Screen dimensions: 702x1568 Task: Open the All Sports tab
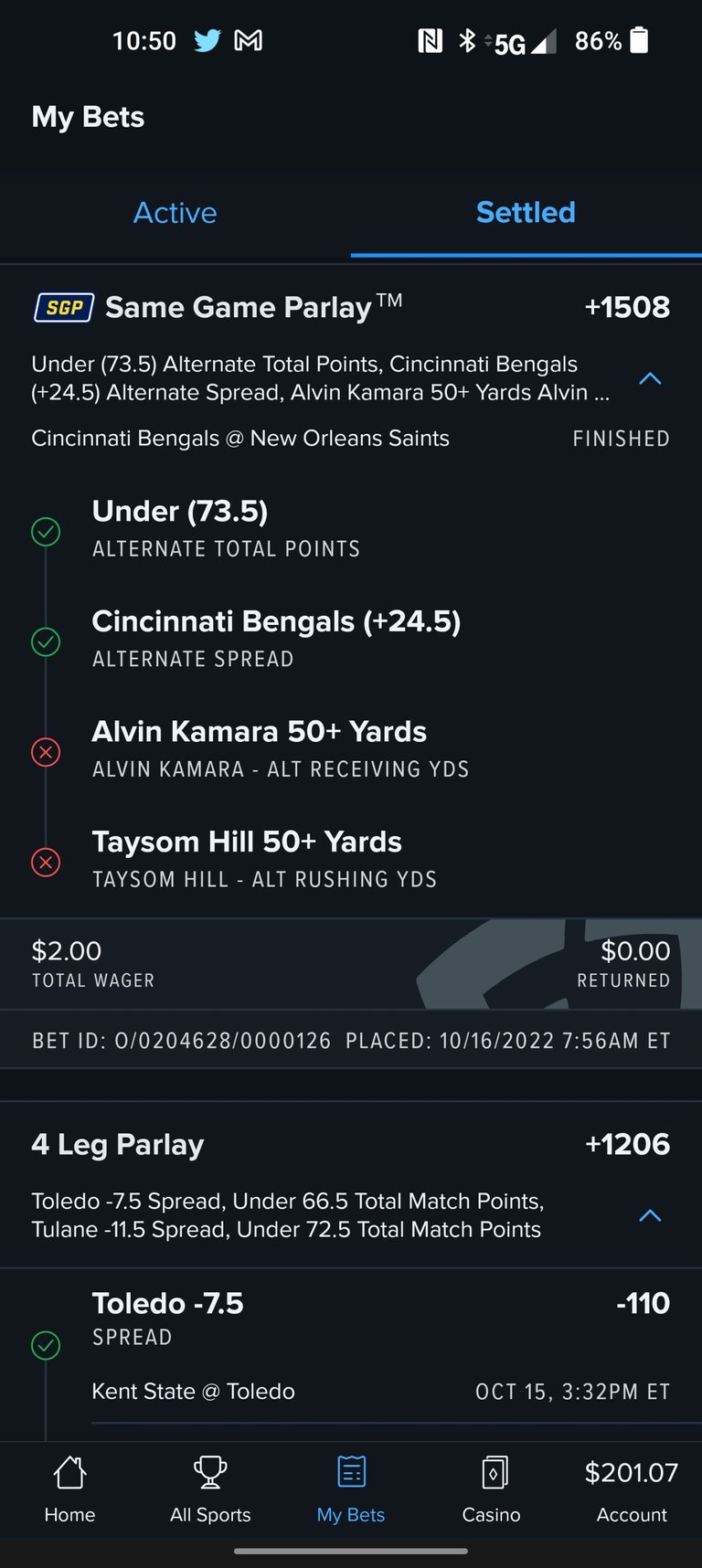210,1489
